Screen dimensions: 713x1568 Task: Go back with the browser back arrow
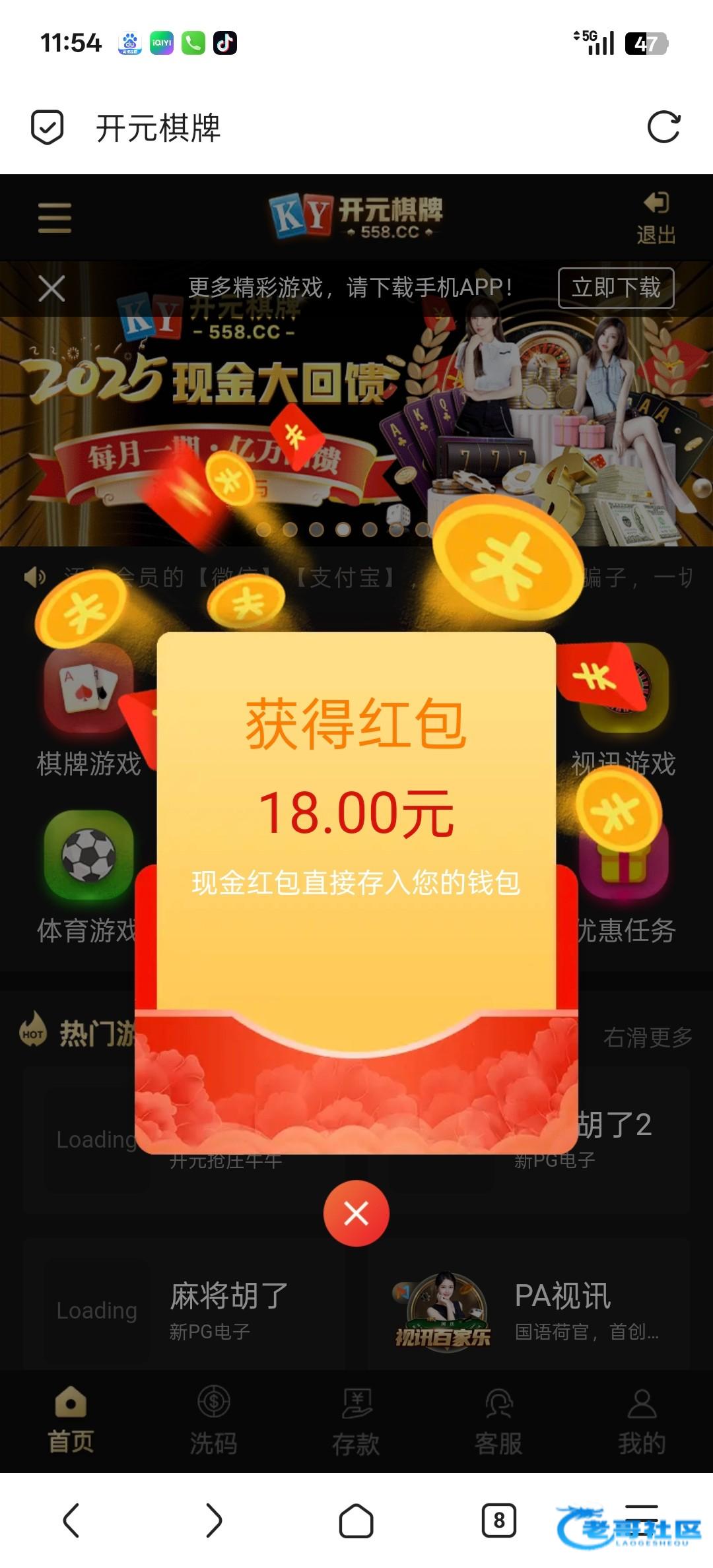[x=71, y=1520]
